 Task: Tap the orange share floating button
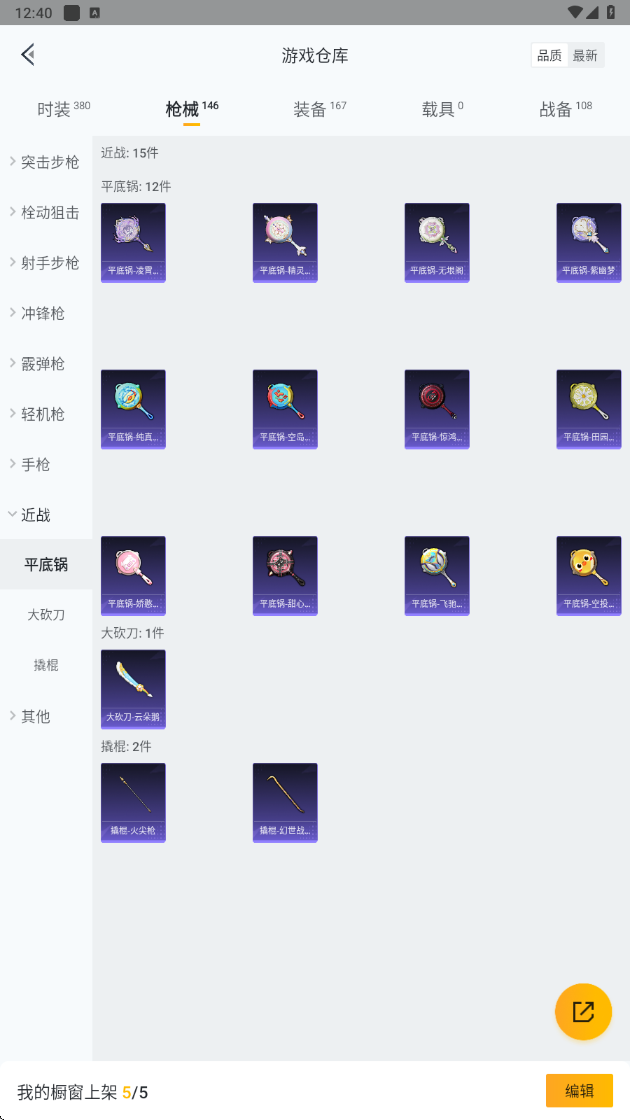pyautogui.click(x=584, y=1011)
